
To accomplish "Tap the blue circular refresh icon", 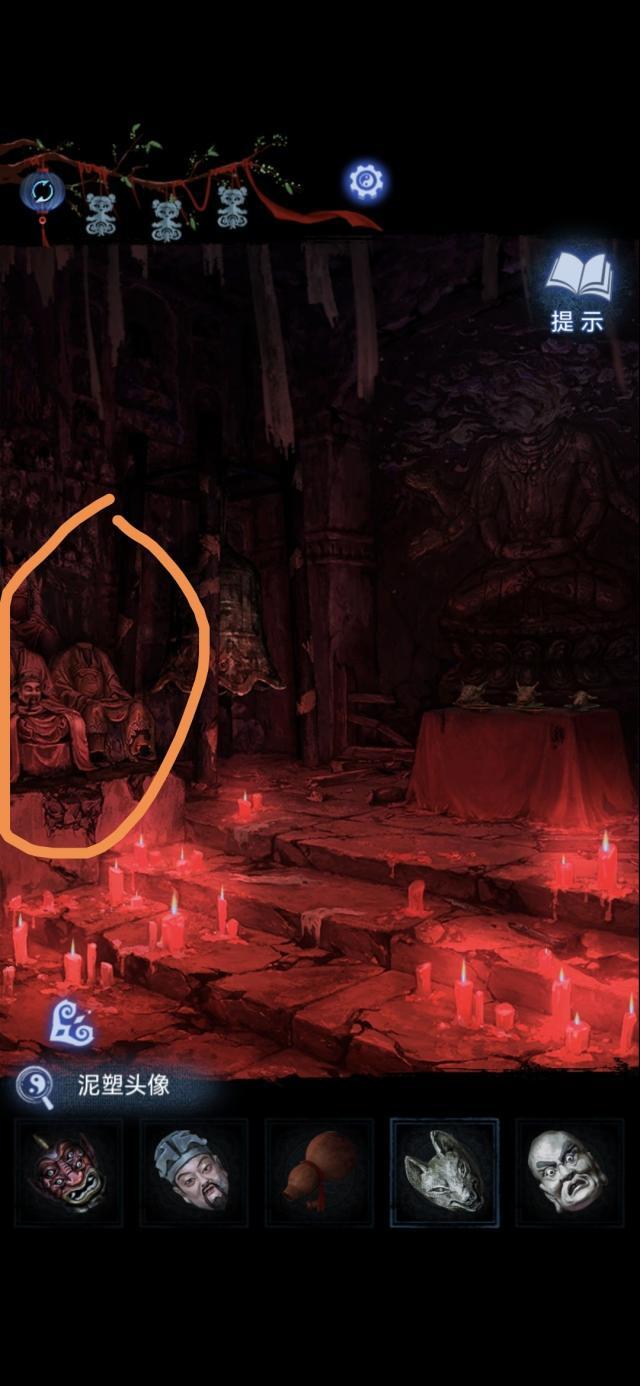I will pos(42,190).
